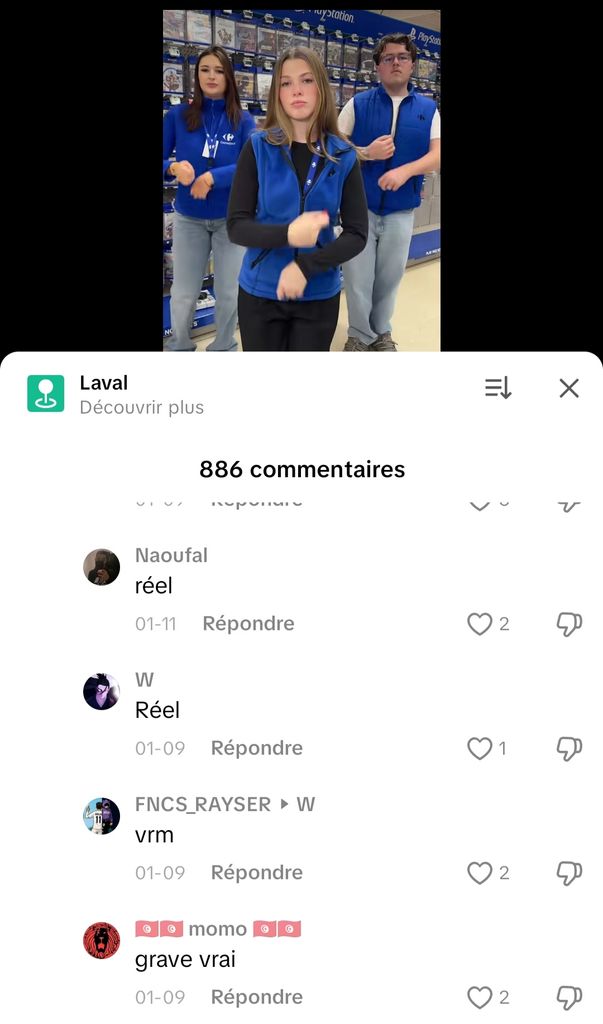
Task: Open Naoufal's profile picture
Action: click(101, 567)
